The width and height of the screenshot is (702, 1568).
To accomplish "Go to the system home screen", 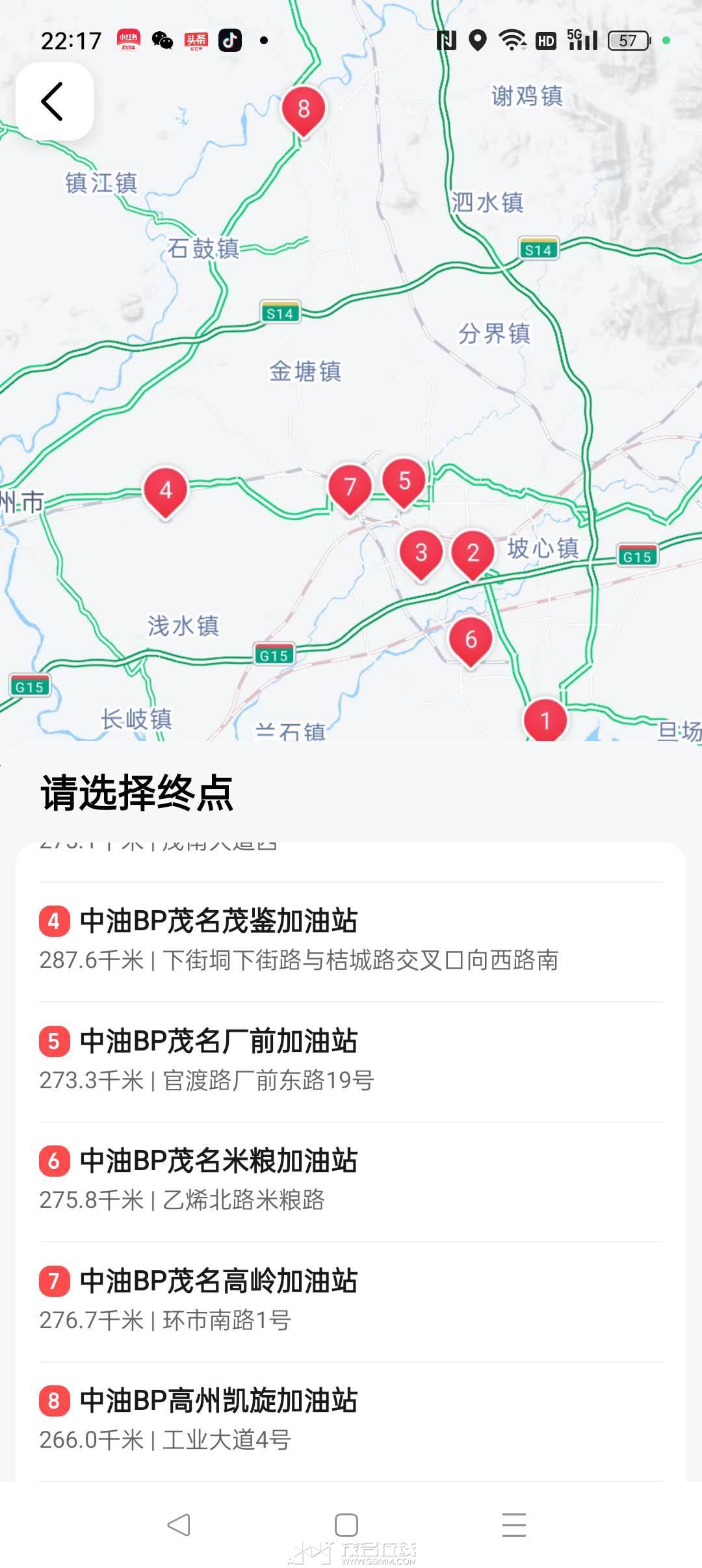I will click(x=346, y=1524).
